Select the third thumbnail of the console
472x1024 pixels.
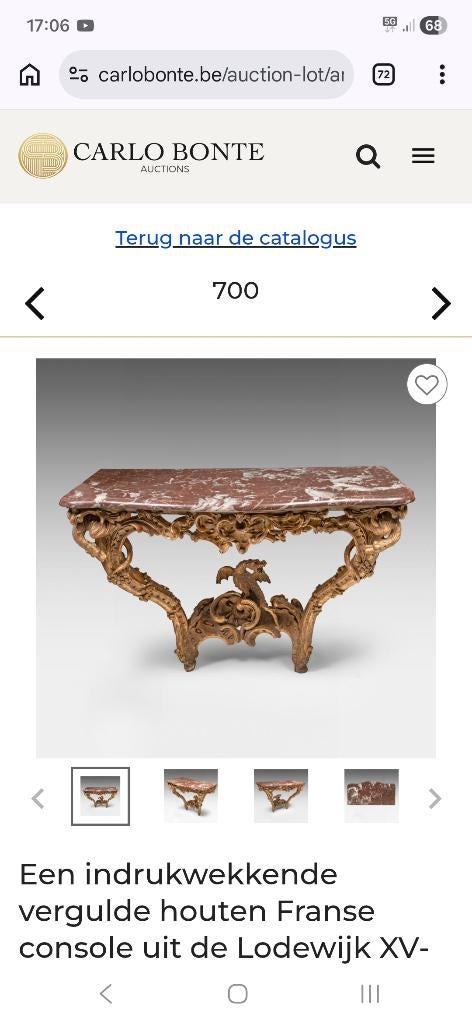click(x=281, y=796)
